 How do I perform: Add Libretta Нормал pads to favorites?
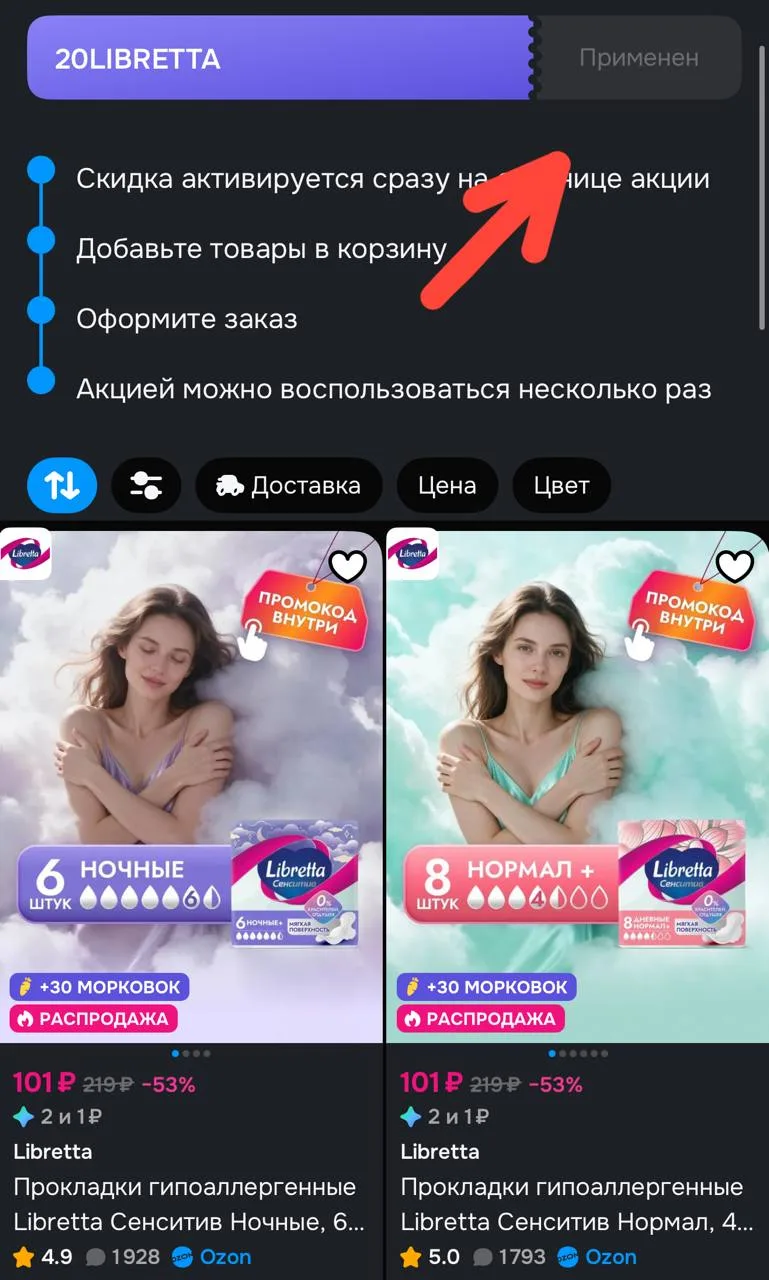coord(735,566)
